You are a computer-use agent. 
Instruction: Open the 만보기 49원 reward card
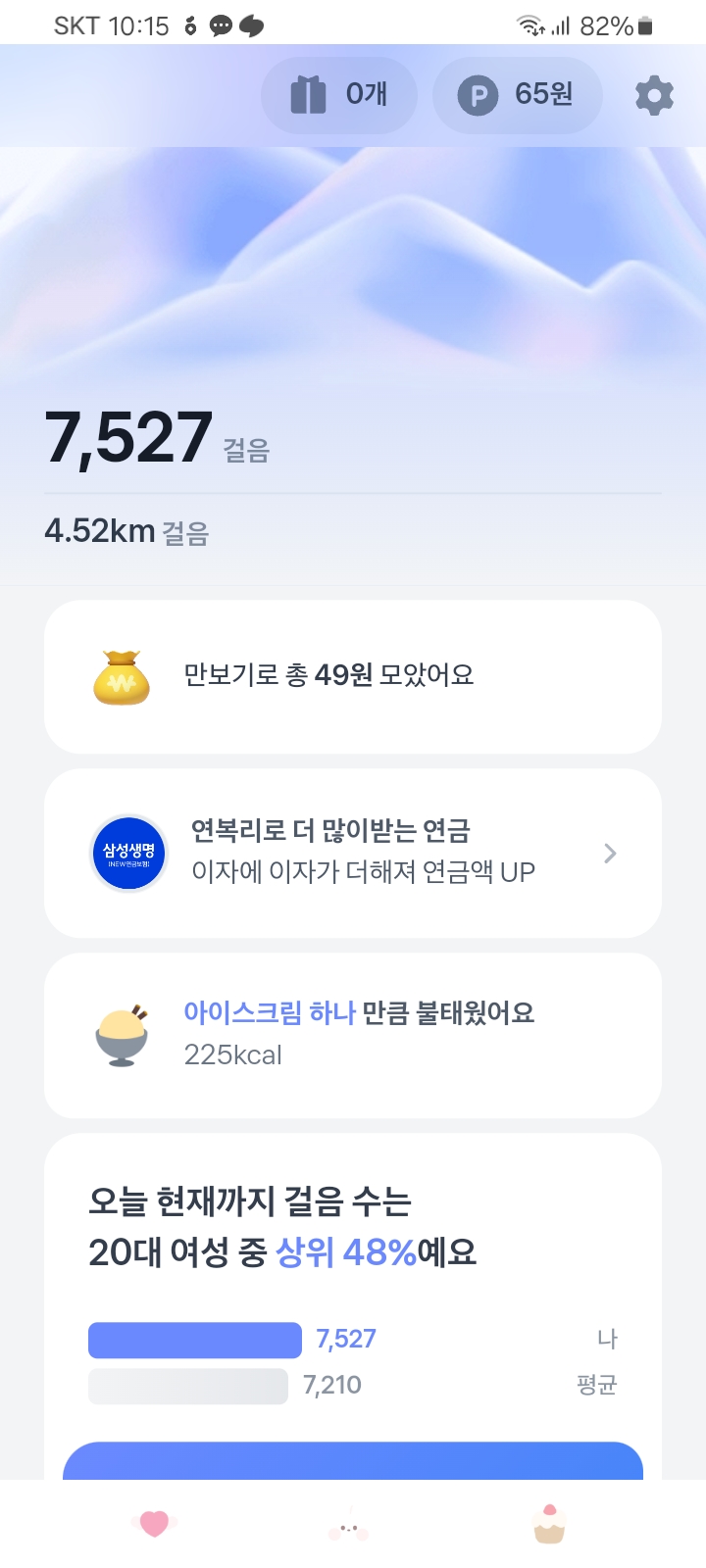click(x=353, y=676)
